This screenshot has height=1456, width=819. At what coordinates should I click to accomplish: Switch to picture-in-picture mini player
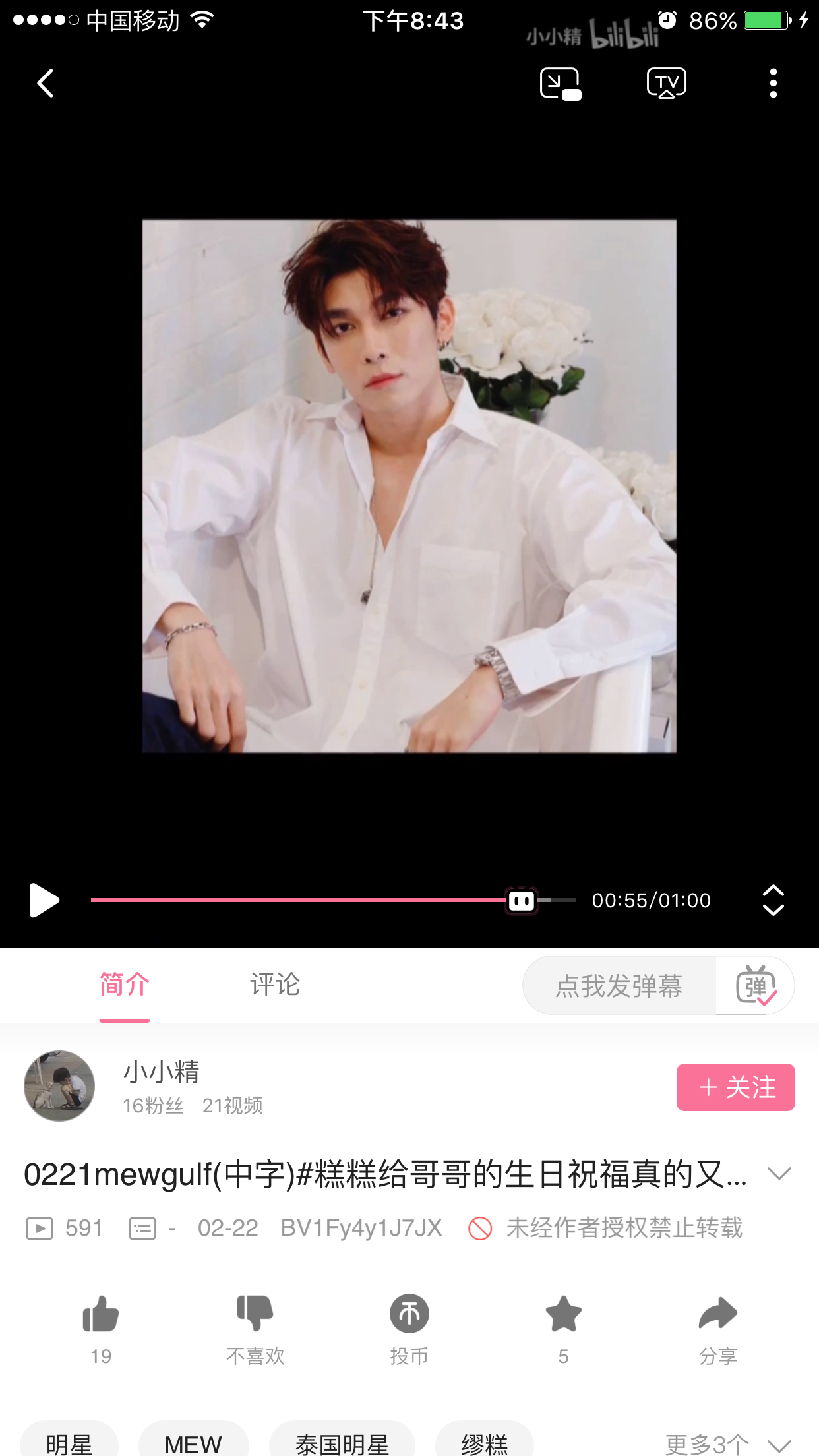(x=561, y=84)
